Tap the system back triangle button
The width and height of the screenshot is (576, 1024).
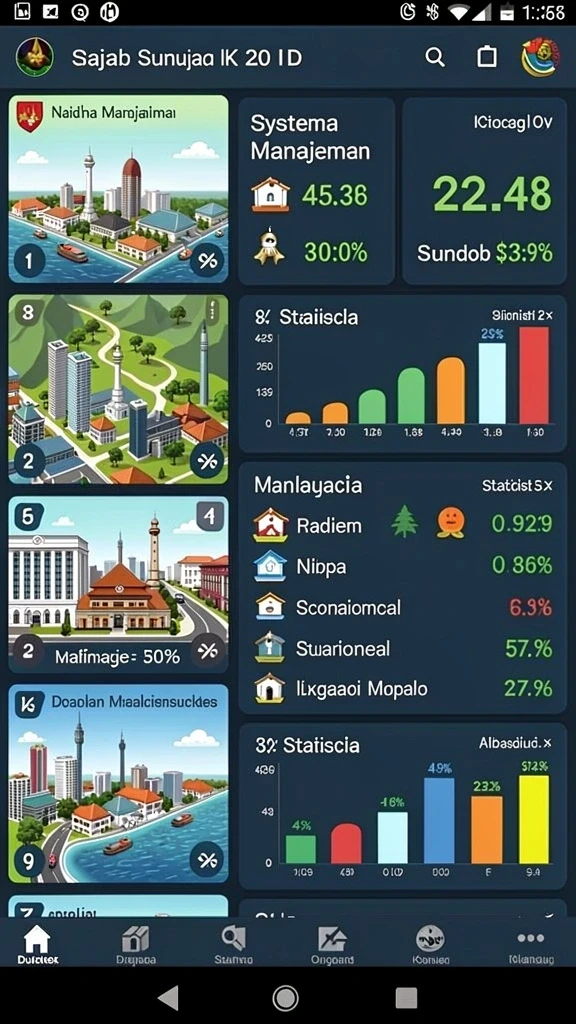pyautogui.click(x=168, y=997)
